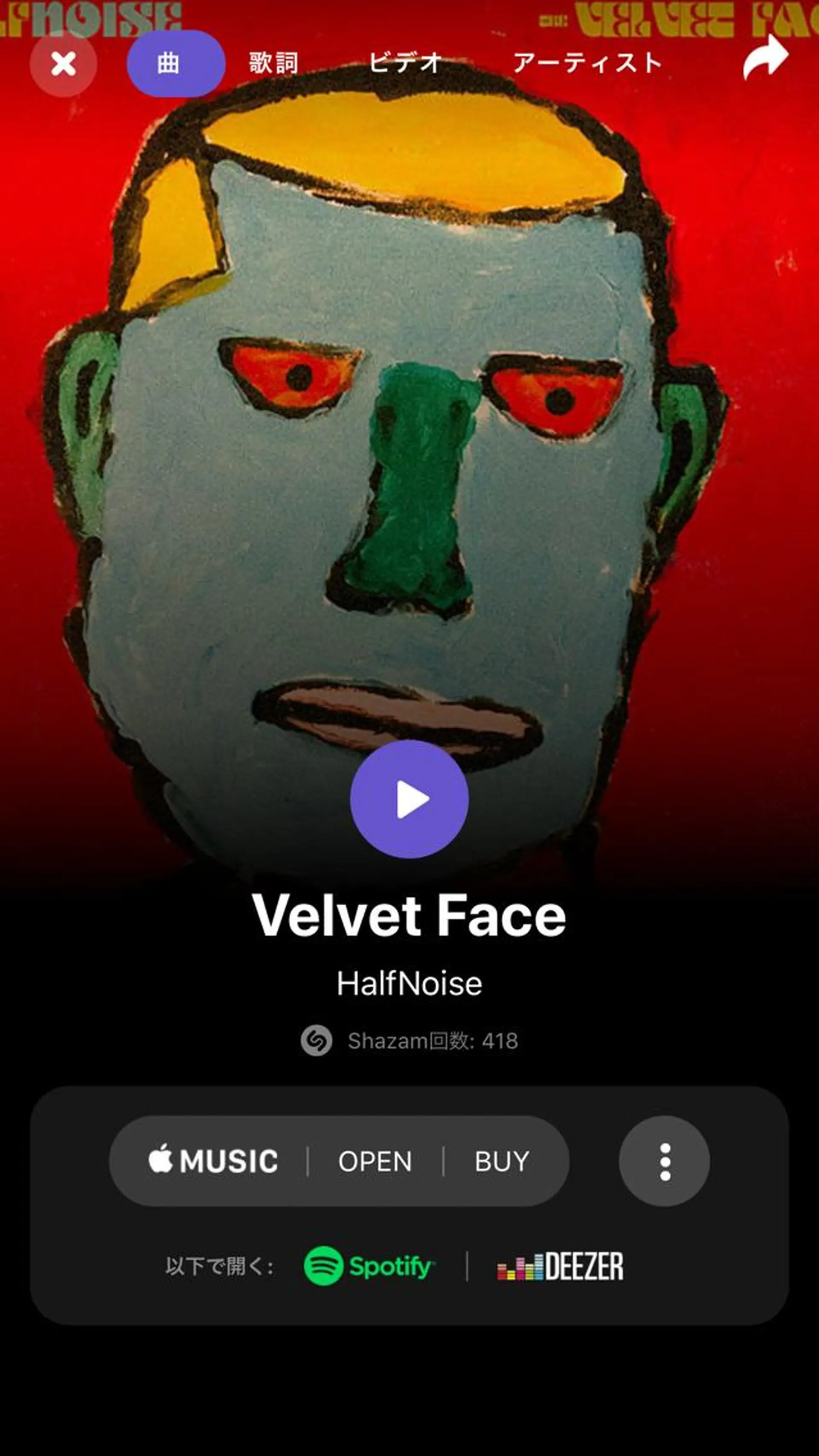Close the song details screen
Viewport: 819px width, 1456px height.
click(x=63, y=64)
